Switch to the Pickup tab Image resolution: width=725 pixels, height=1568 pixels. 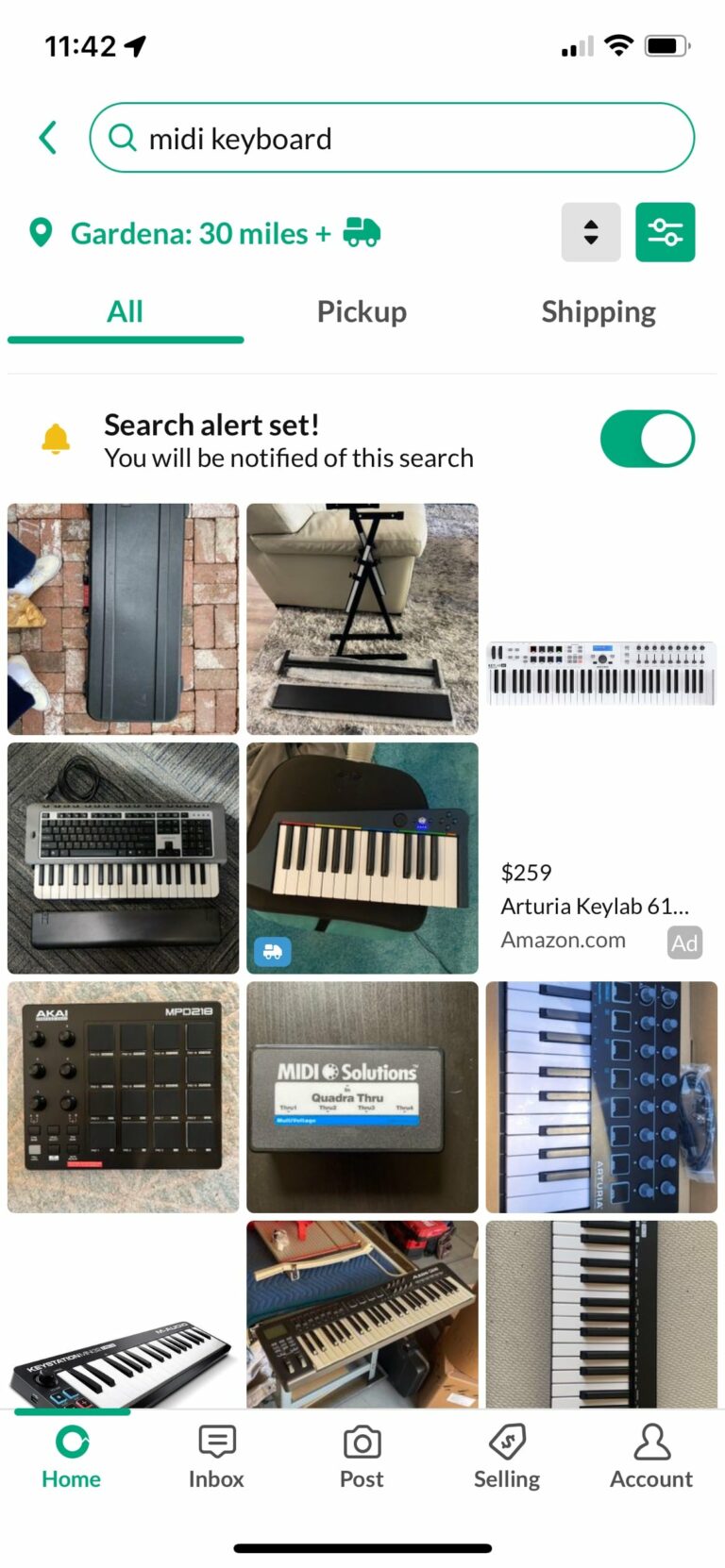362,311
